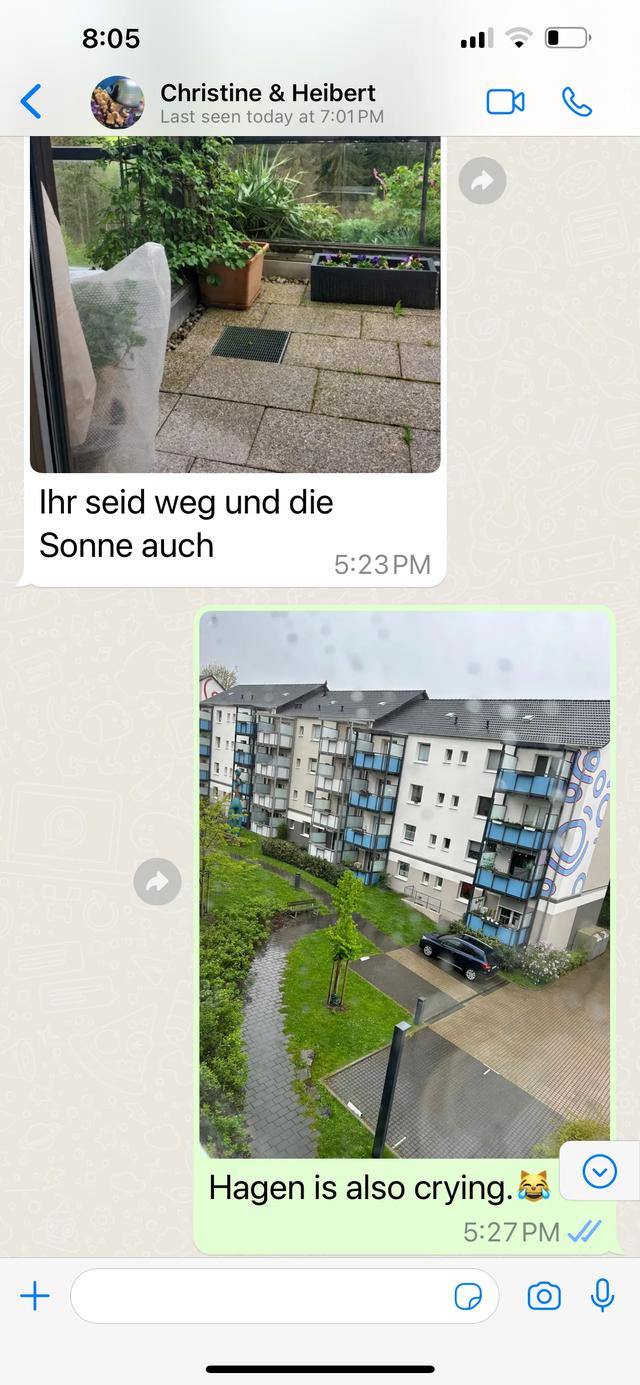Viewport: 640px width, 1385px height.
Task: Open the attachment plus menu
Action: tap(35, 1297)
